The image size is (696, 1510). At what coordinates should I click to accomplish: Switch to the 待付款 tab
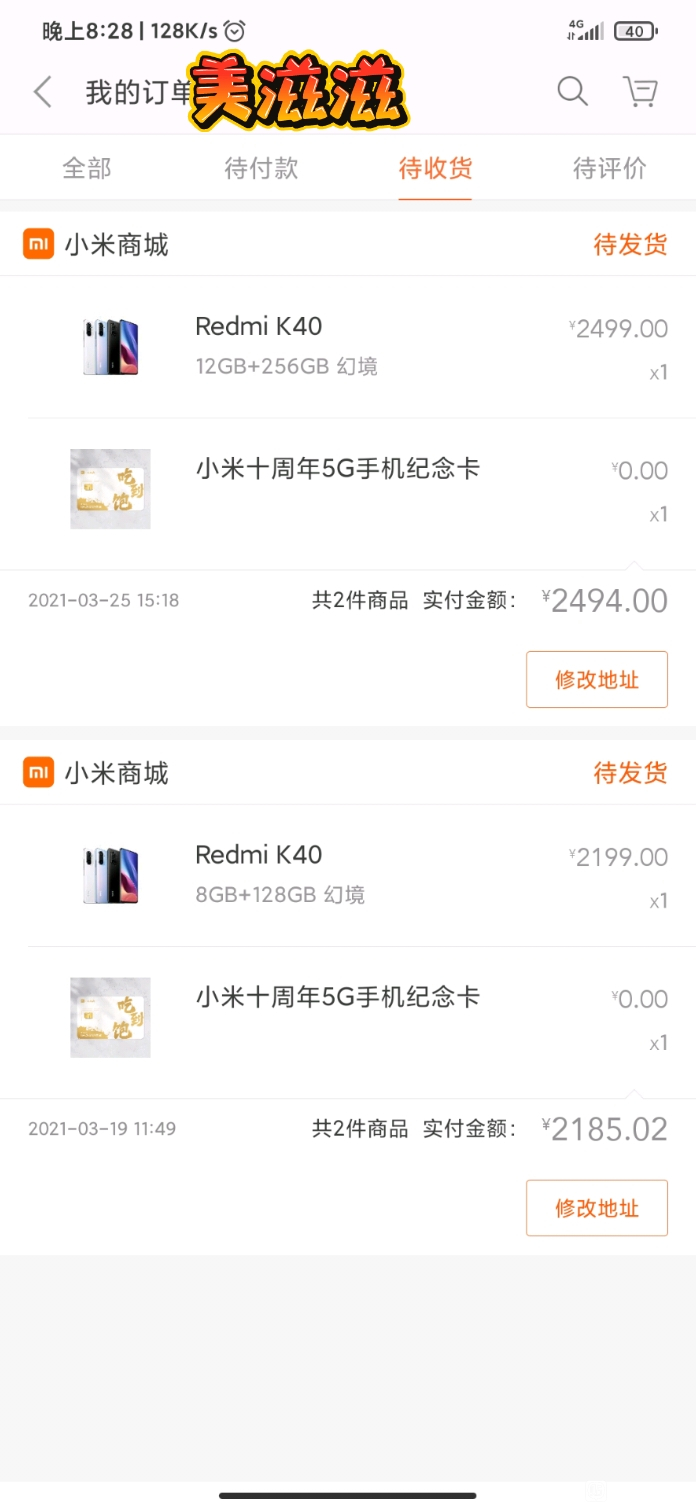click(261, 168)
